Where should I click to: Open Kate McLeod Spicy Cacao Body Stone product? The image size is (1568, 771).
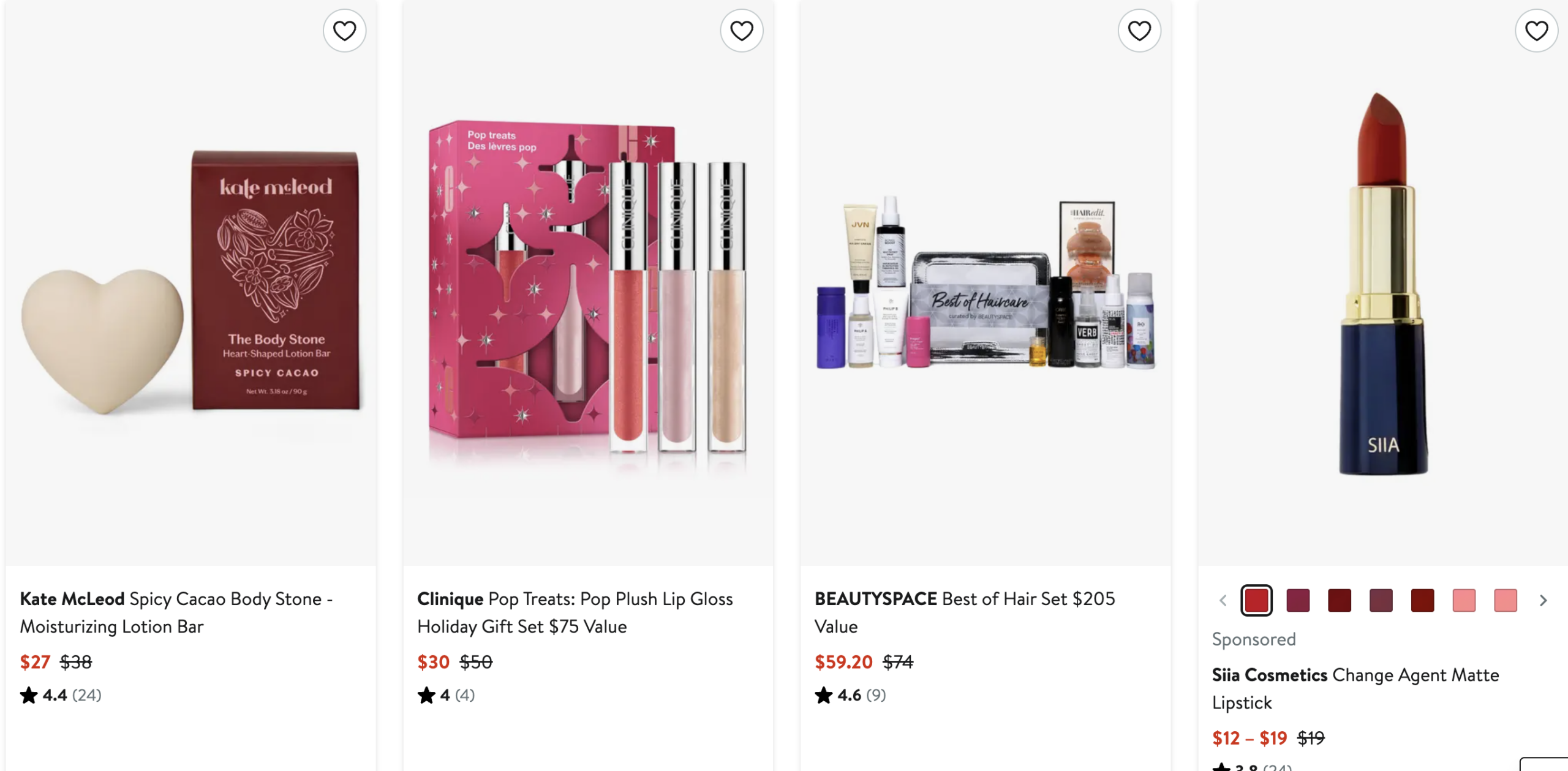(191, 282)
